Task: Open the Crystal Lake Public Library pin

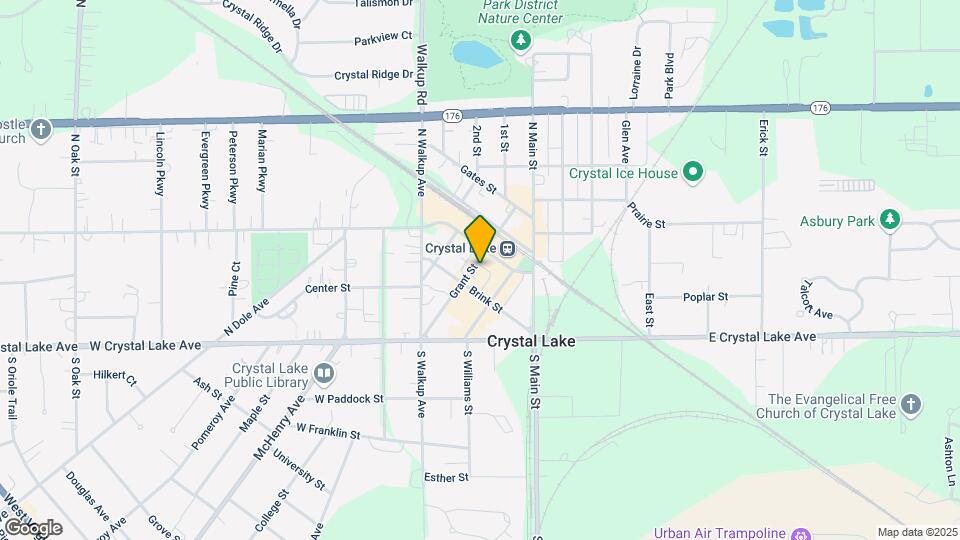Action: coord(323,374)
